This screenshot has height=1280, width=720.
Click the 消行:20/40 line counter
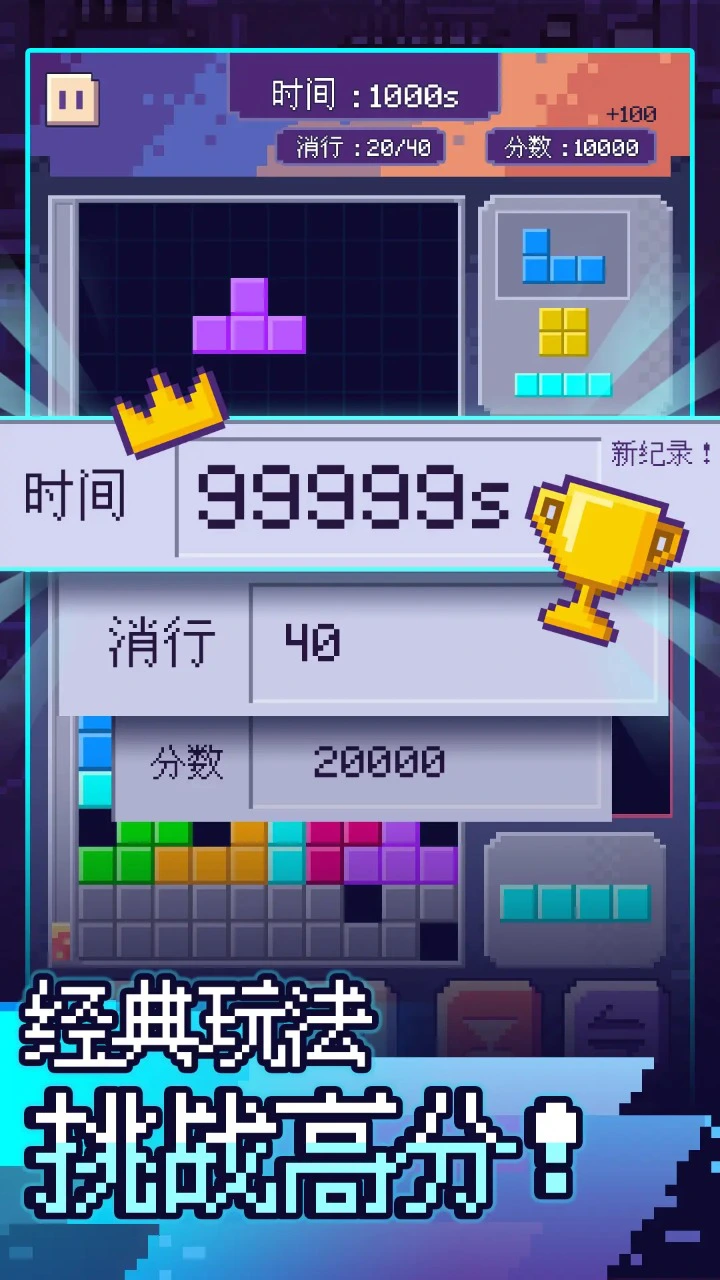[x=360, y=147]
